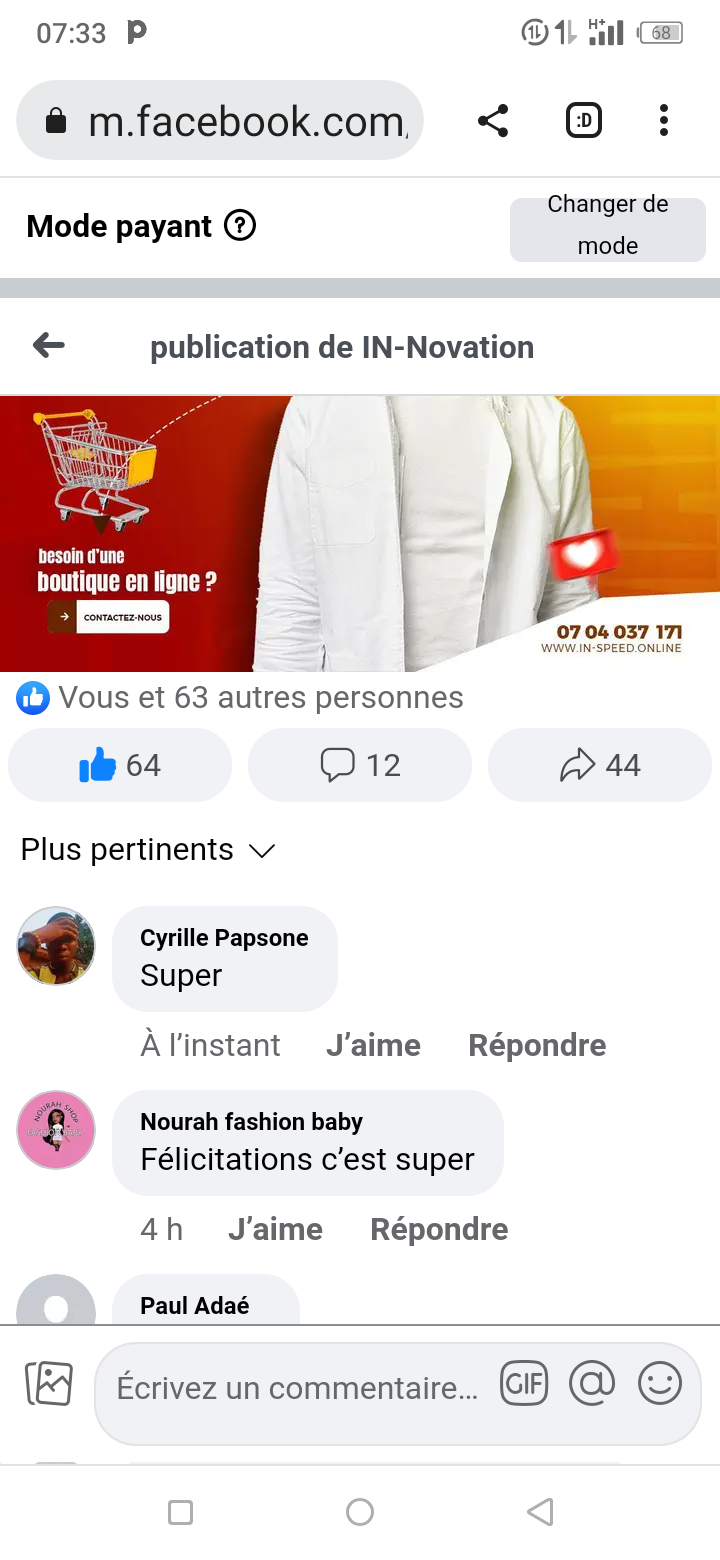The width and height of the screenshot is (720, 1560).
Task: Go back from IN-Novation's publication
Action: [48, 346]
